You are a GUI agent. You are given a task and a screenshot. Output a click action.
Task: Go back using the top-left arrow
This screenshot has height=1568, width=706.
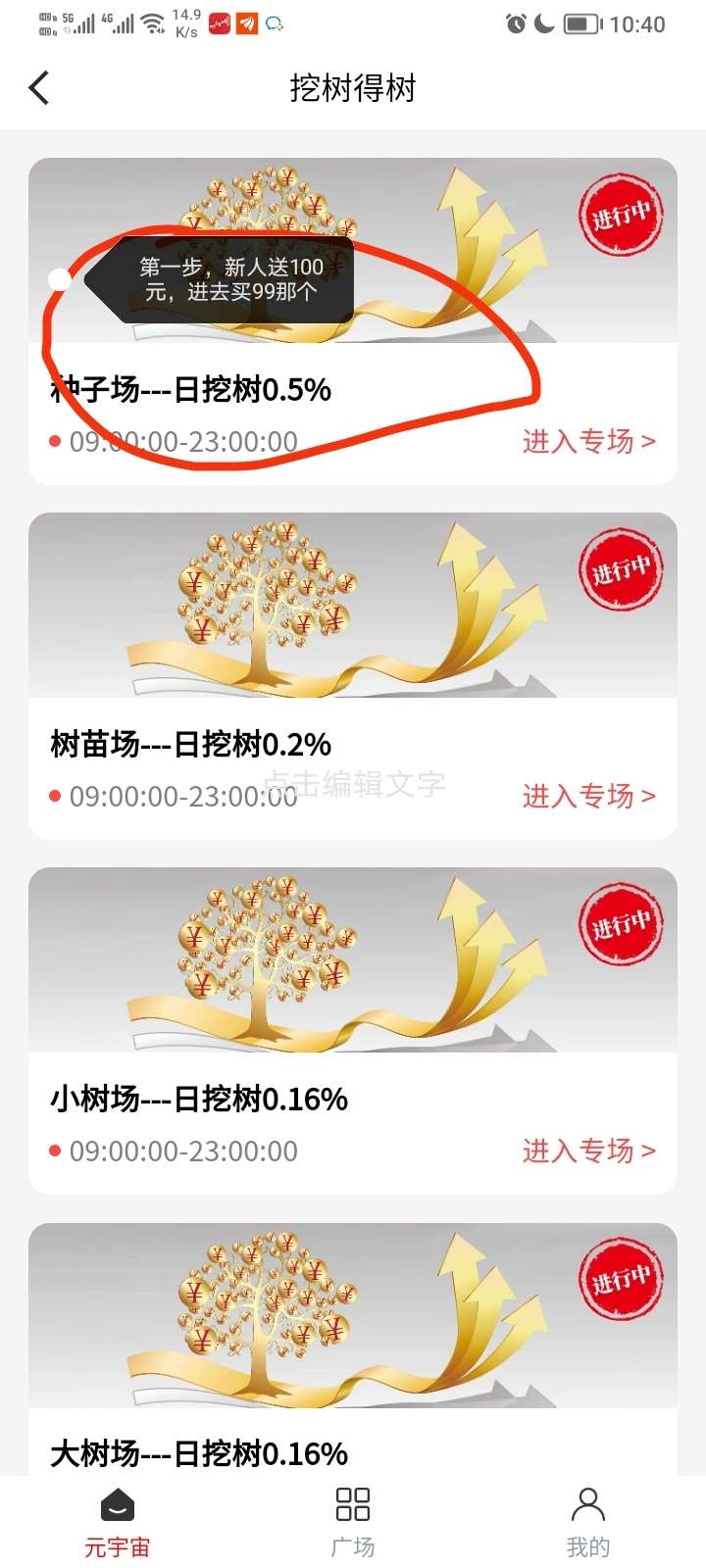(39, 88)
